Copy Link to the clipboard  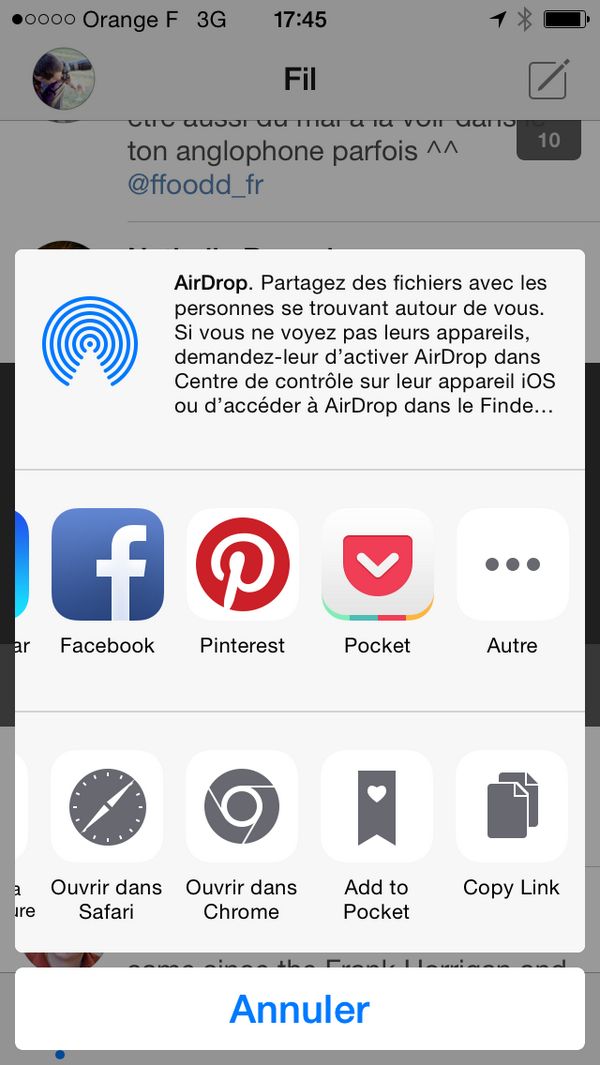click(x=512, y=807)
